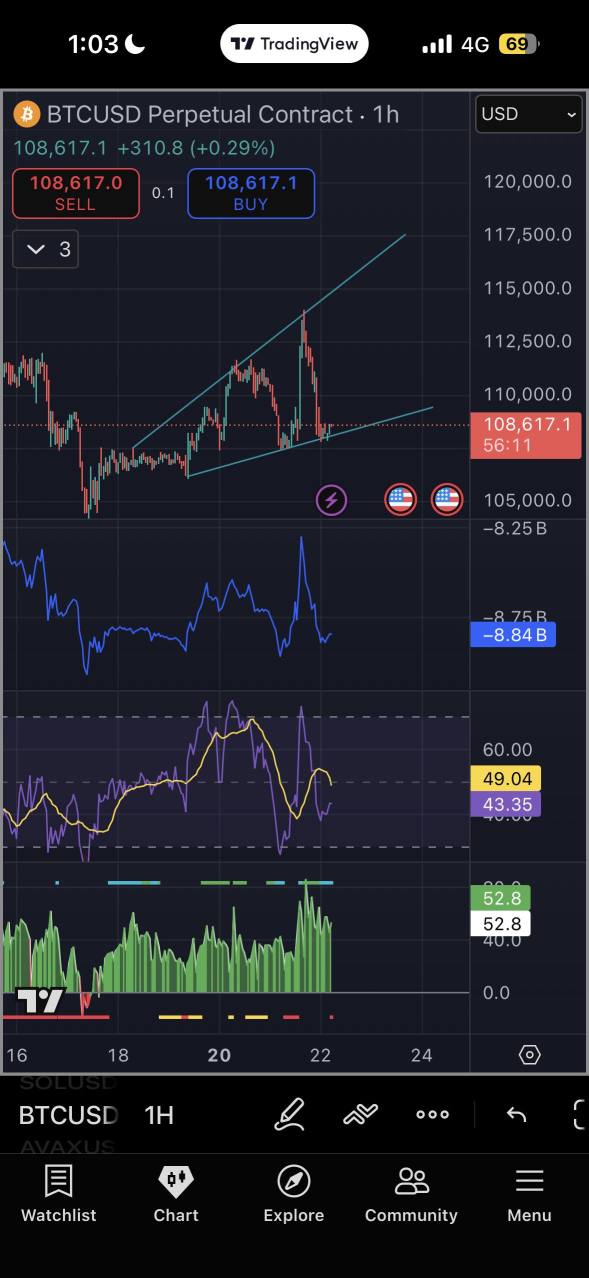
Task: Switch to the Watchlist tab
Action: (59, 1194)
